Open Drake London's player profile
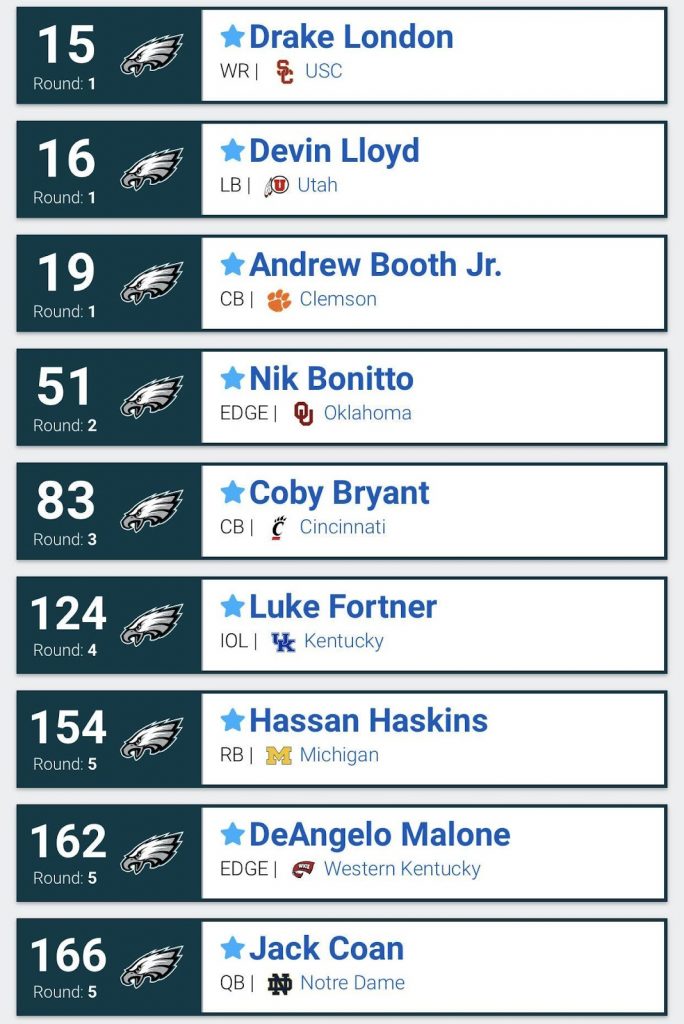 [x=350, y=38]
